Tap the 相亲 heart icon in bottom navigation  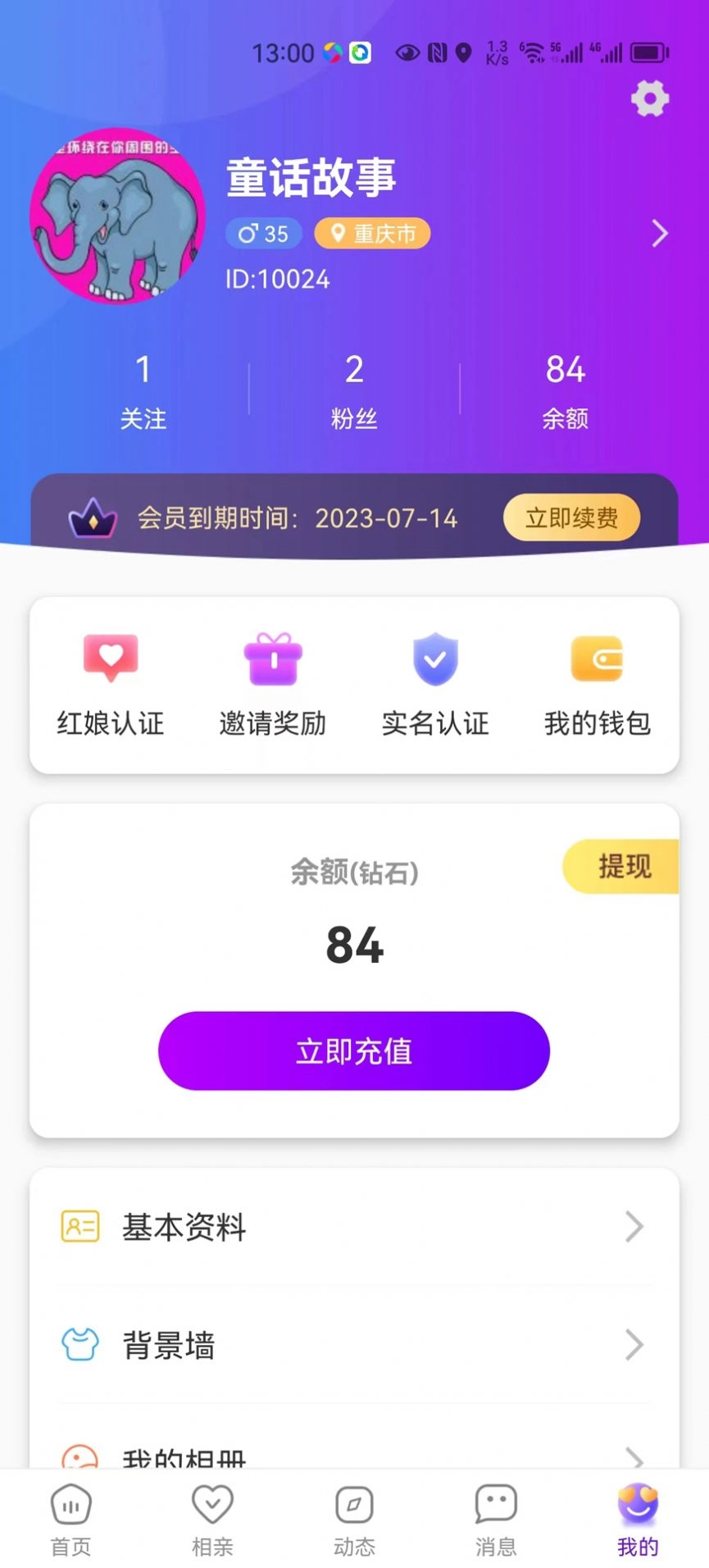tap(212, 1505)
